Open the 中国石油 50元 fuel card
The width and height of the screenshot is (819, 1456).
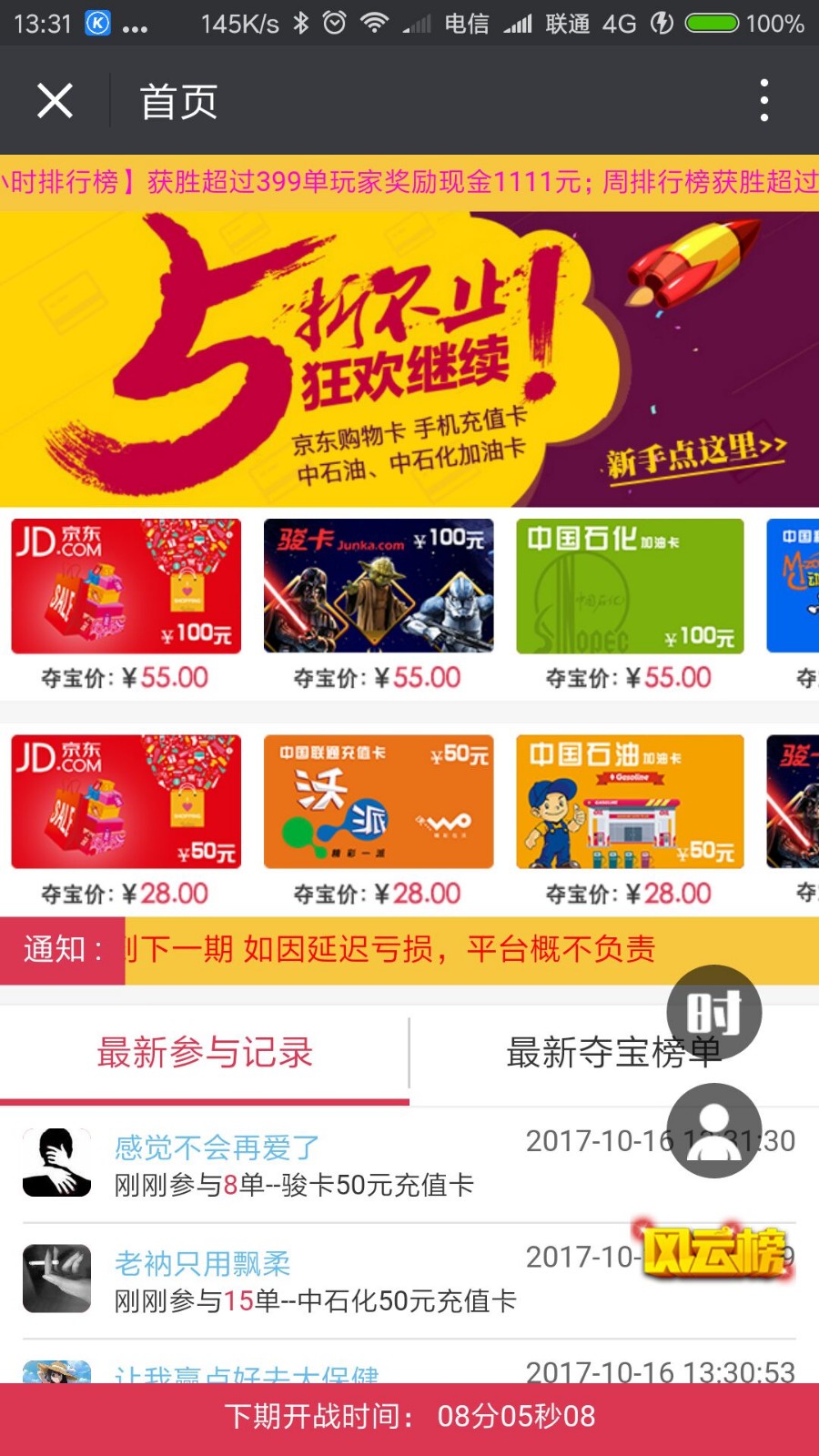pos(630,821)
